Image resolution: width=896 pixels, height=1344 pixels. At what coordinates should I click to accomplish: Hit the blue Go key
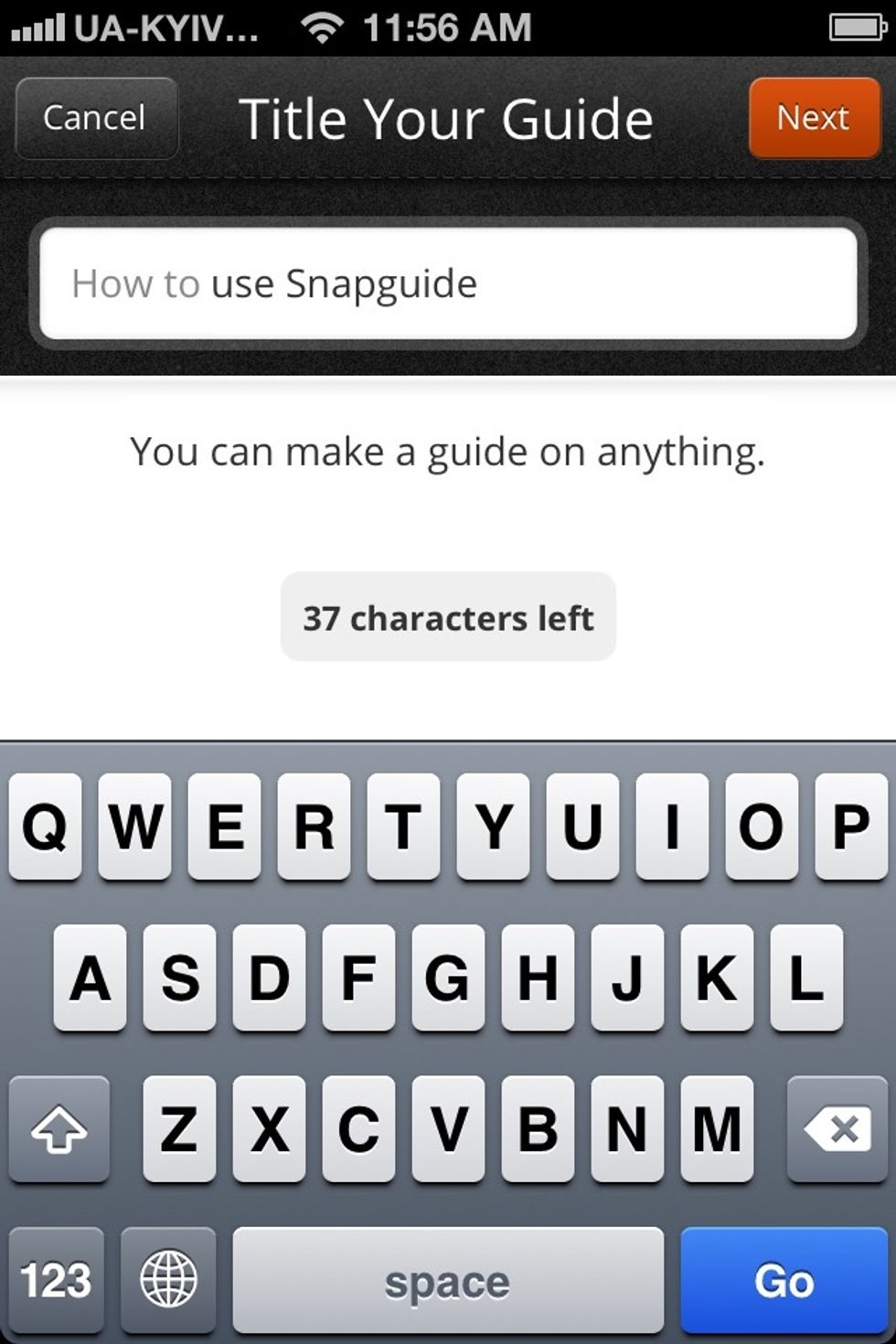pos(784,1280)
